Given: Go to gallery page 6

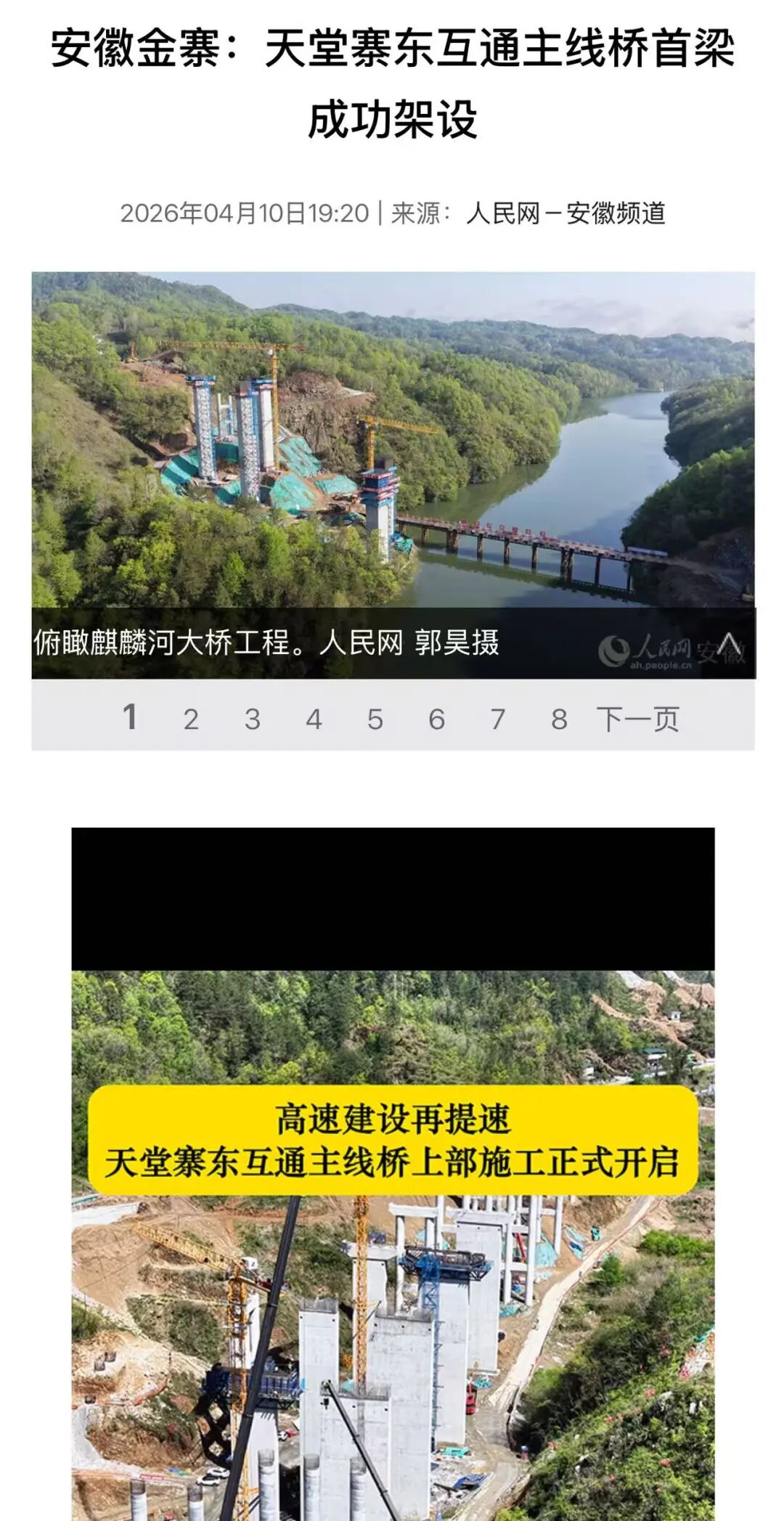Looking at the screenshot, I should 436,719.
